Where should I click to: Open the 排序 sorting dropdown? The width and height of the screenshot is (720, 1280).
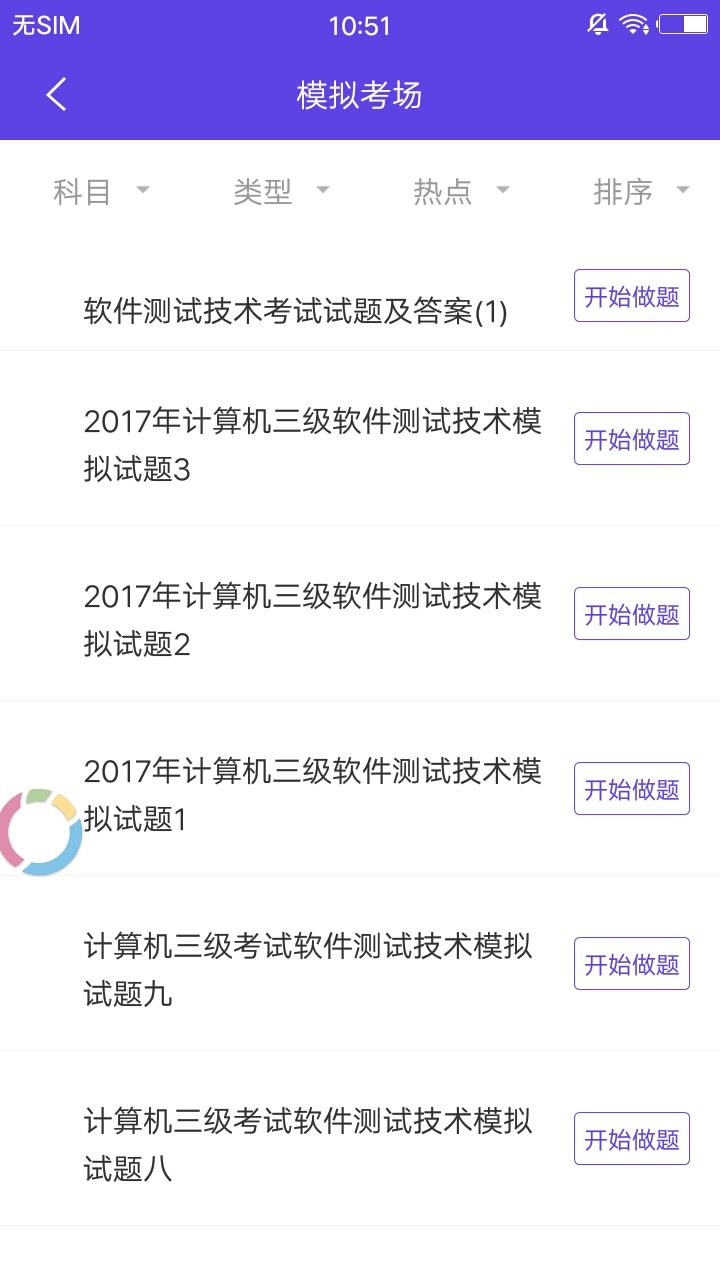point(641,191)
